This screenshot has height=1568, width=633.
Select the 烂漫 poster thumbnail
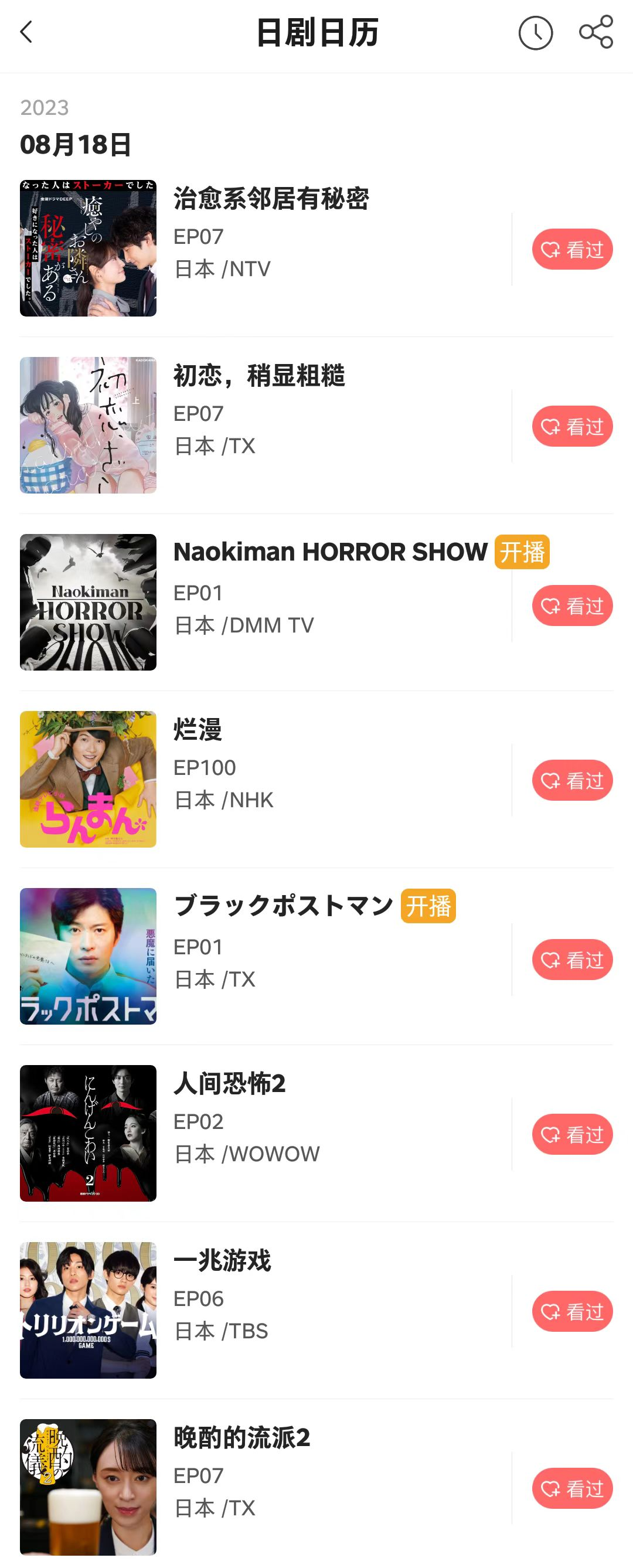pos(89,779)
